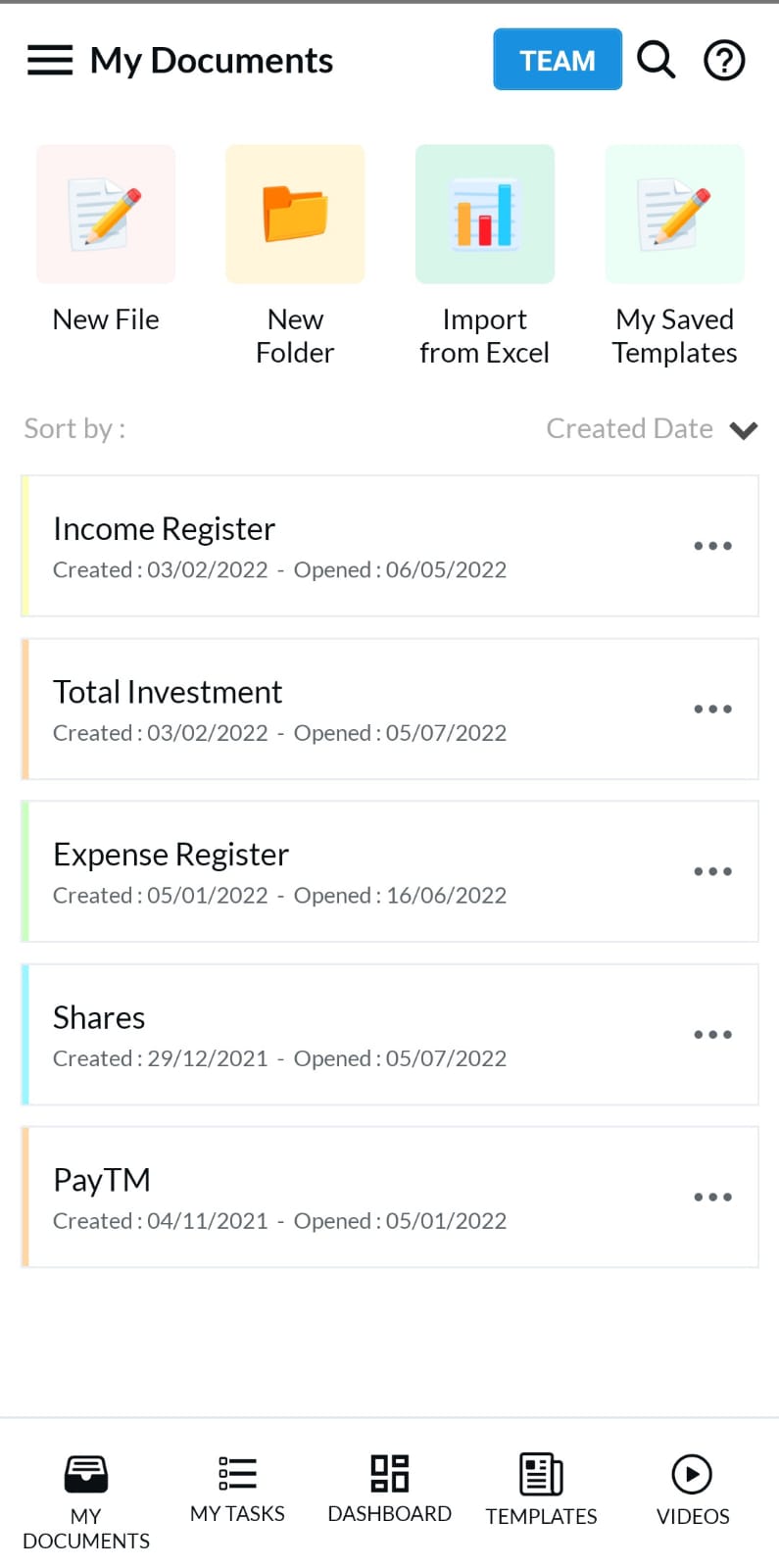Open My Saved Templates
This screenshot has height=1568, width=779.
point(674,216)
